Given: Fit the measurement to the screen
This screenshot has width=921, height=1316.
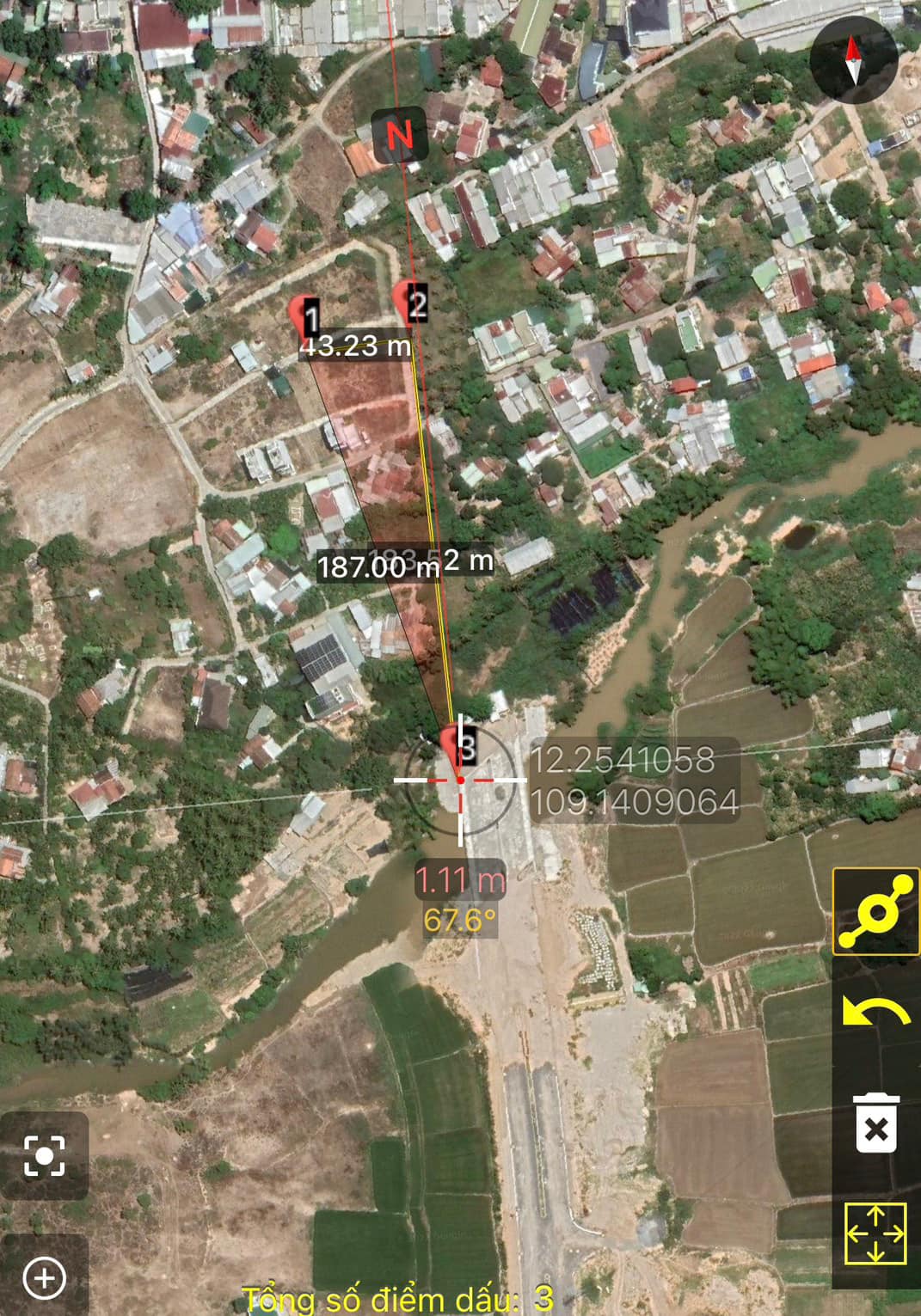Looking at the screenshot, I should (x=875, y=1234).
